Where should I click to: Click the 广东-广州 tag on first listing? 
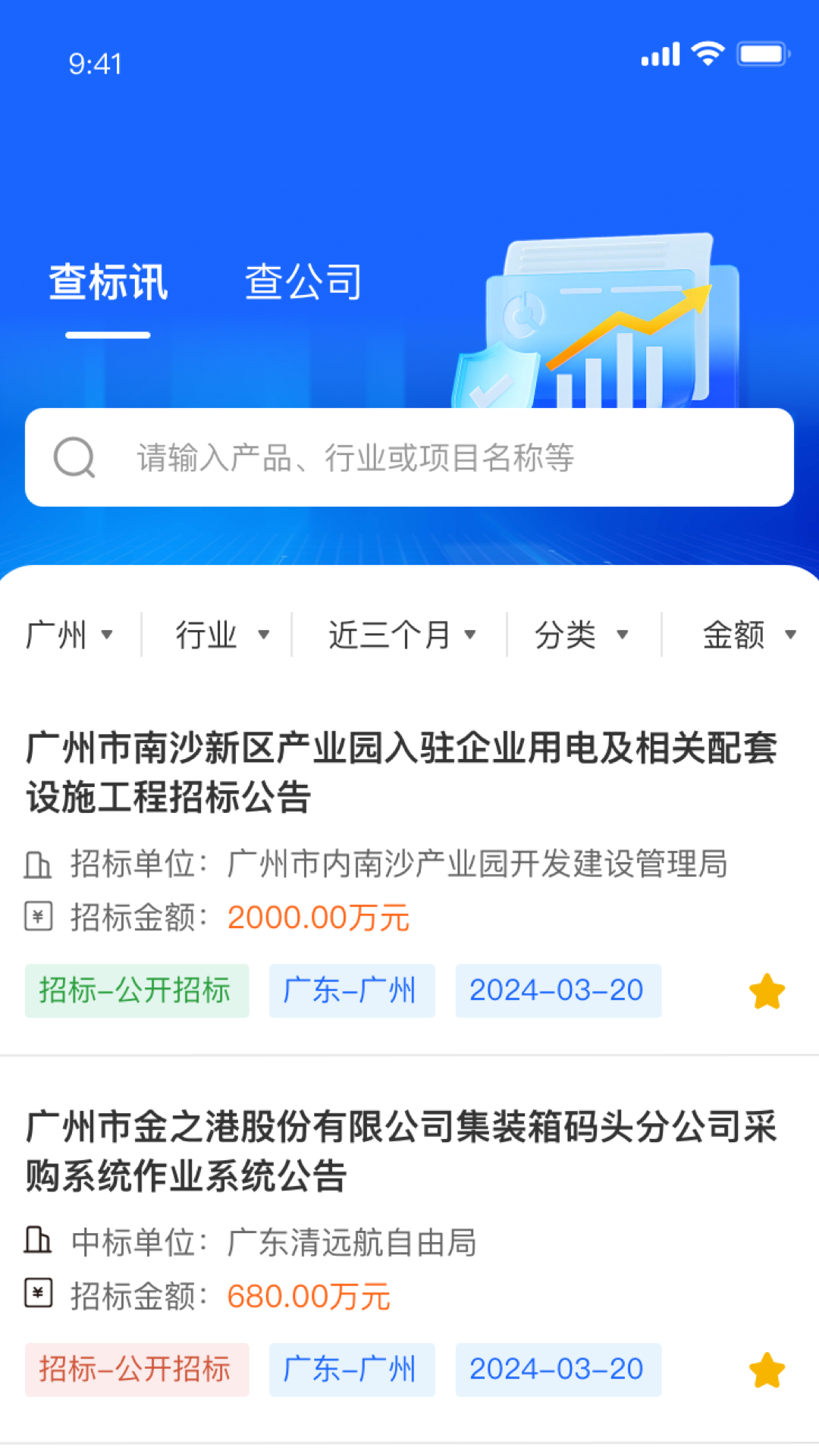(x=351, y=990)
